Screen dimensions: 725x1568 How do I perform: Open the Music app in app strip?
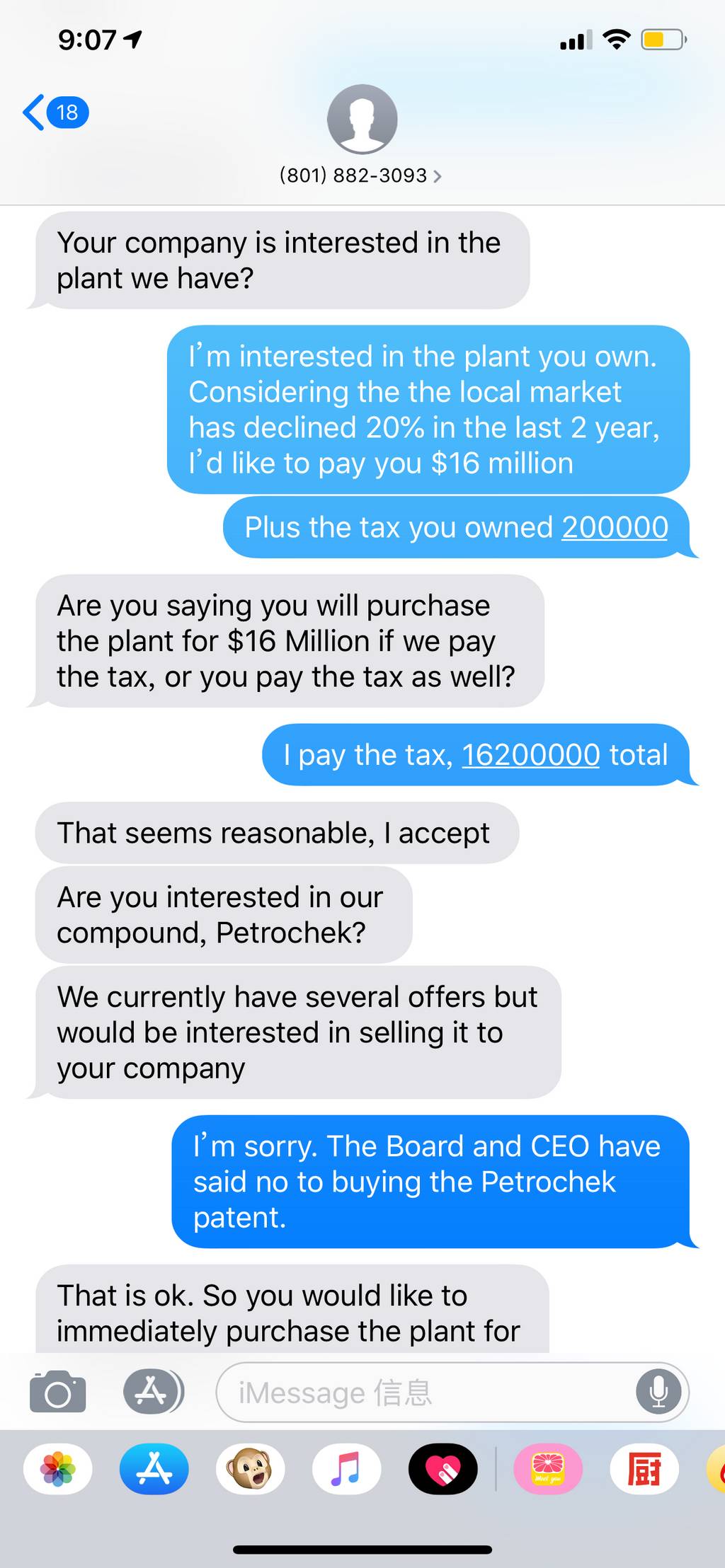pos(347,1469)
